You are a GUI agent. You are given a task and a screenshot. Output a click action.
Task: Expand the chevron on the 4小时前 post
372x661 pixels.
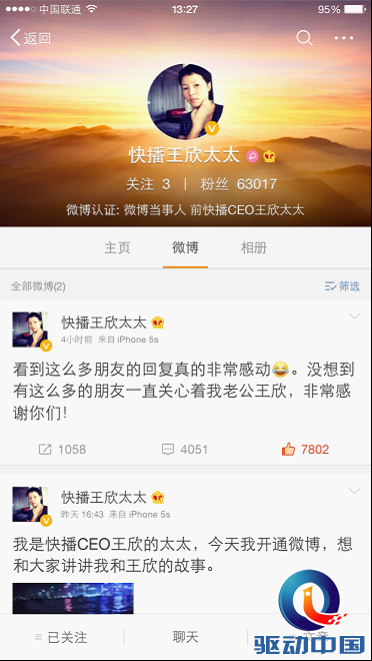(354, 316)
